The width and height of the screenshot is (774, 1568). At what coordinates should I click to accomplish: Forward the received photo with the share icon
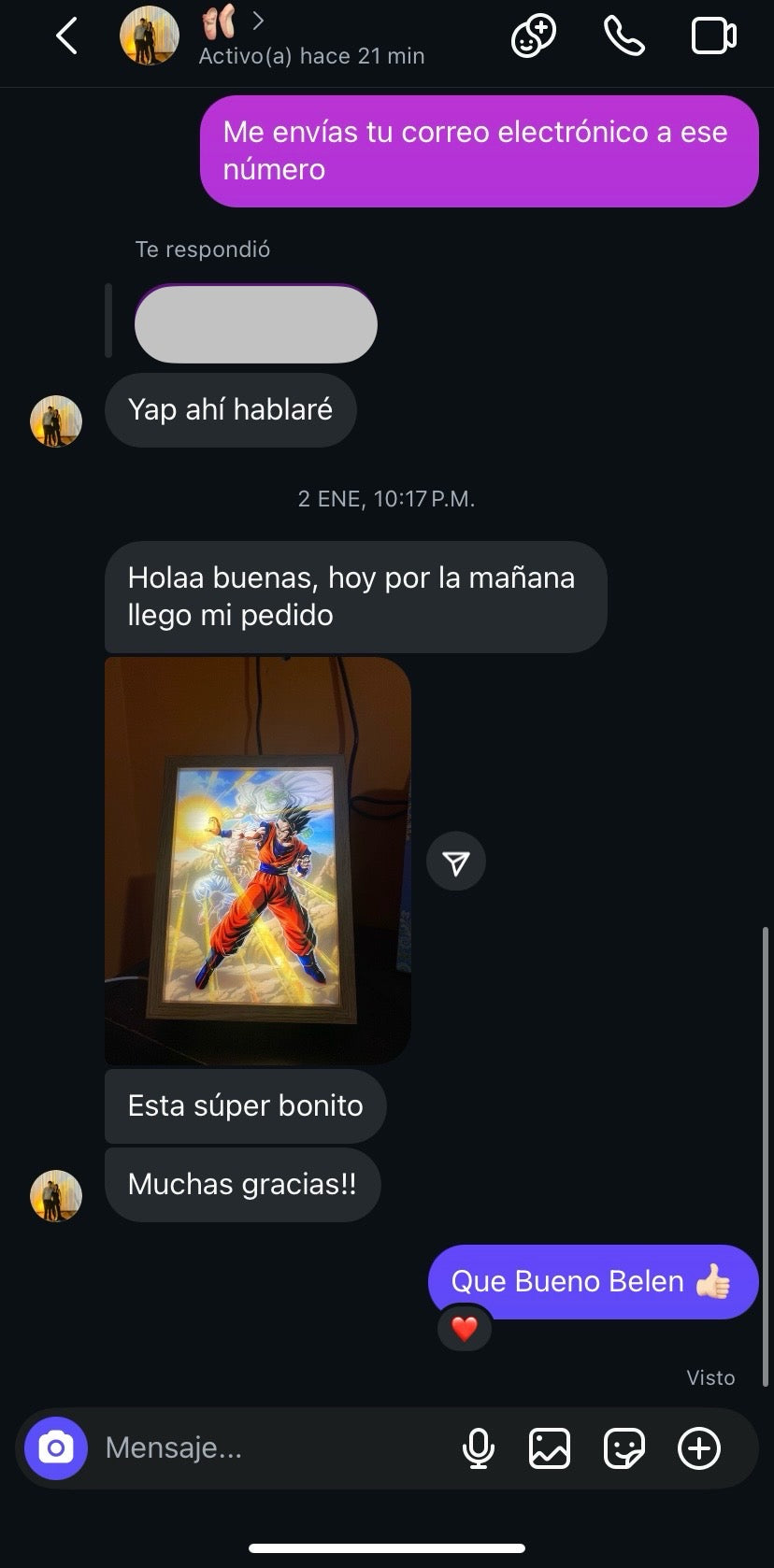point(456,862)
